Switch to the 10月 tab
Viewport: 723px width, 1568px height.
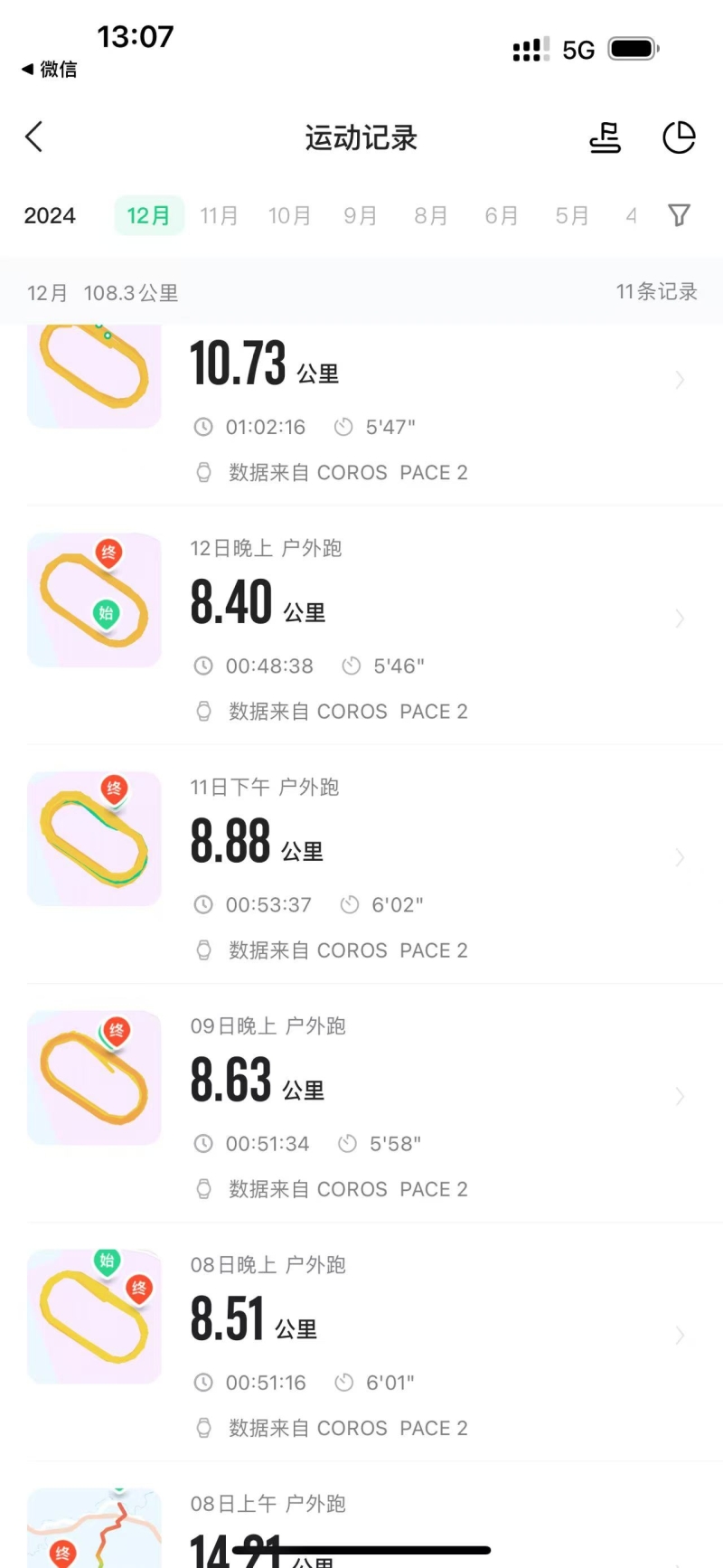point(289,215)
